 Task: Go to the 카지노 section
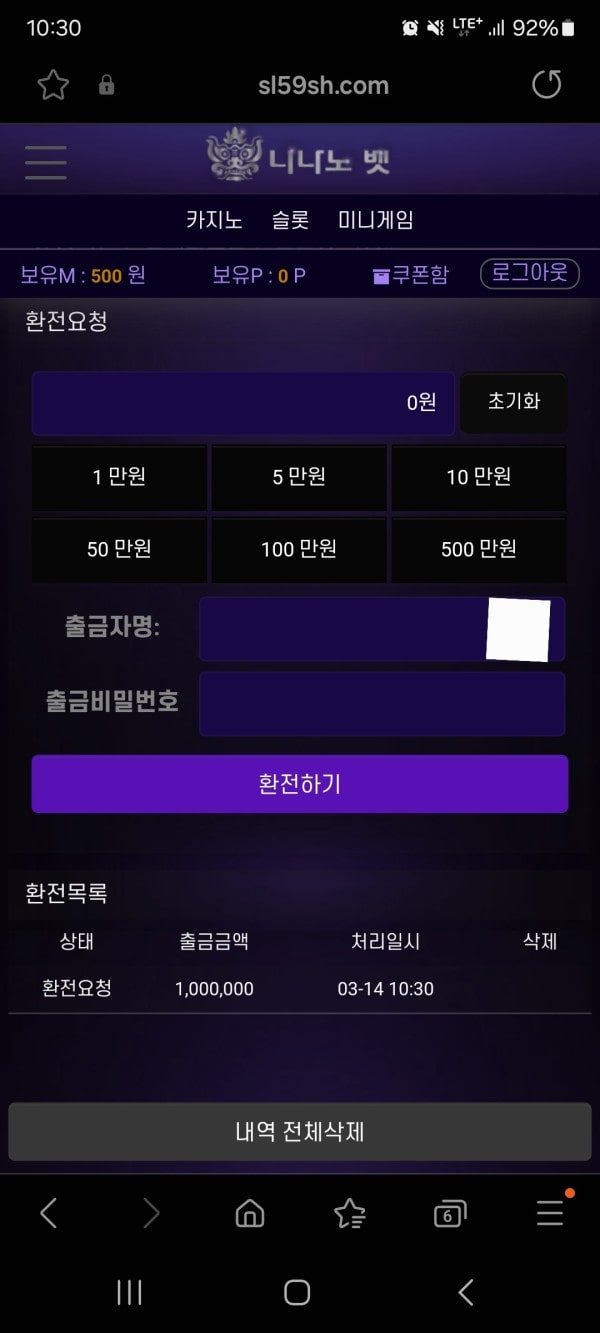[x=214, y=221]
